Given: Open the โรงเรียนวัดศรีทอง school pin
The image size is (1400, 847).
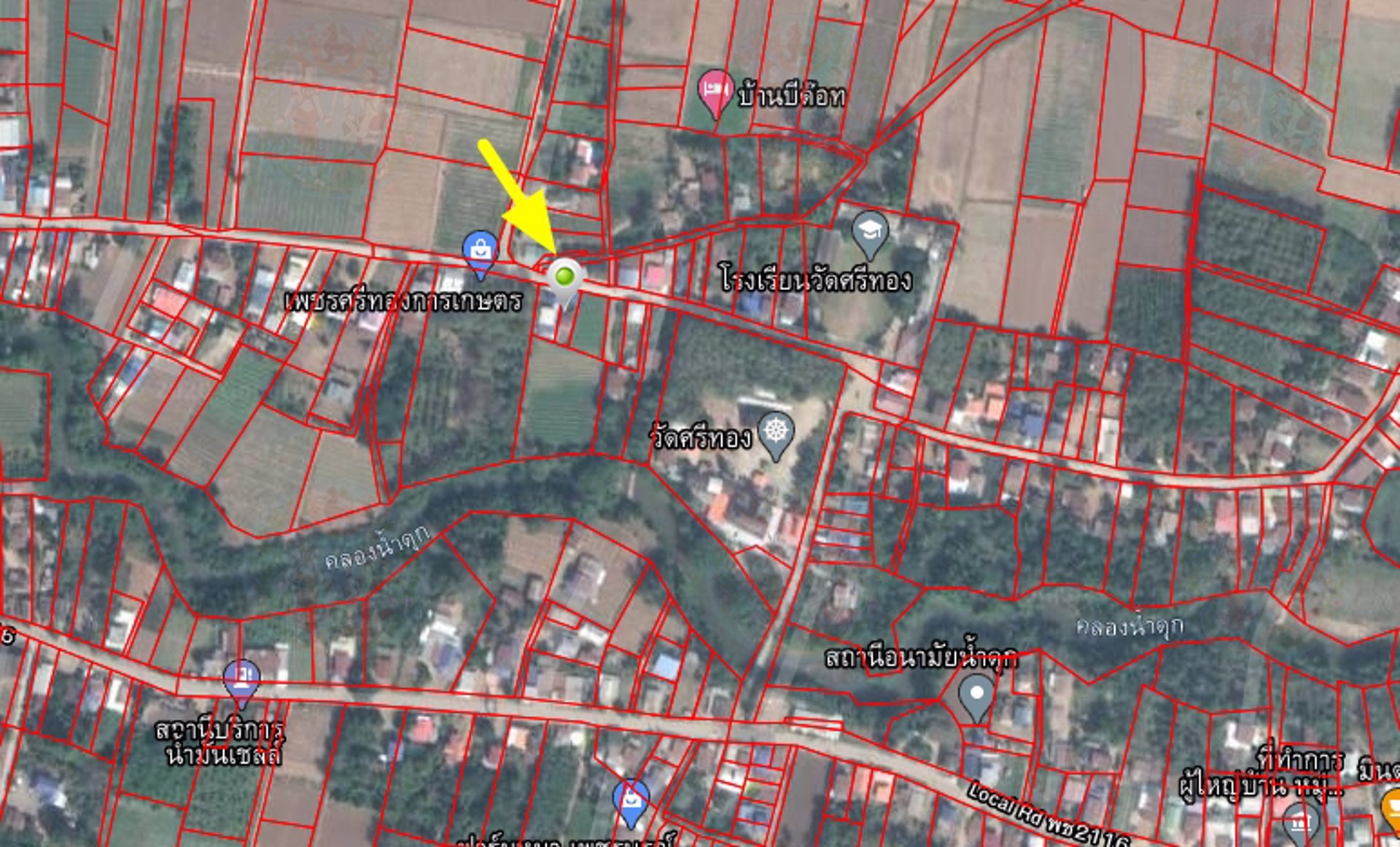Looking at the screenshot, I should tap(869, 231).
